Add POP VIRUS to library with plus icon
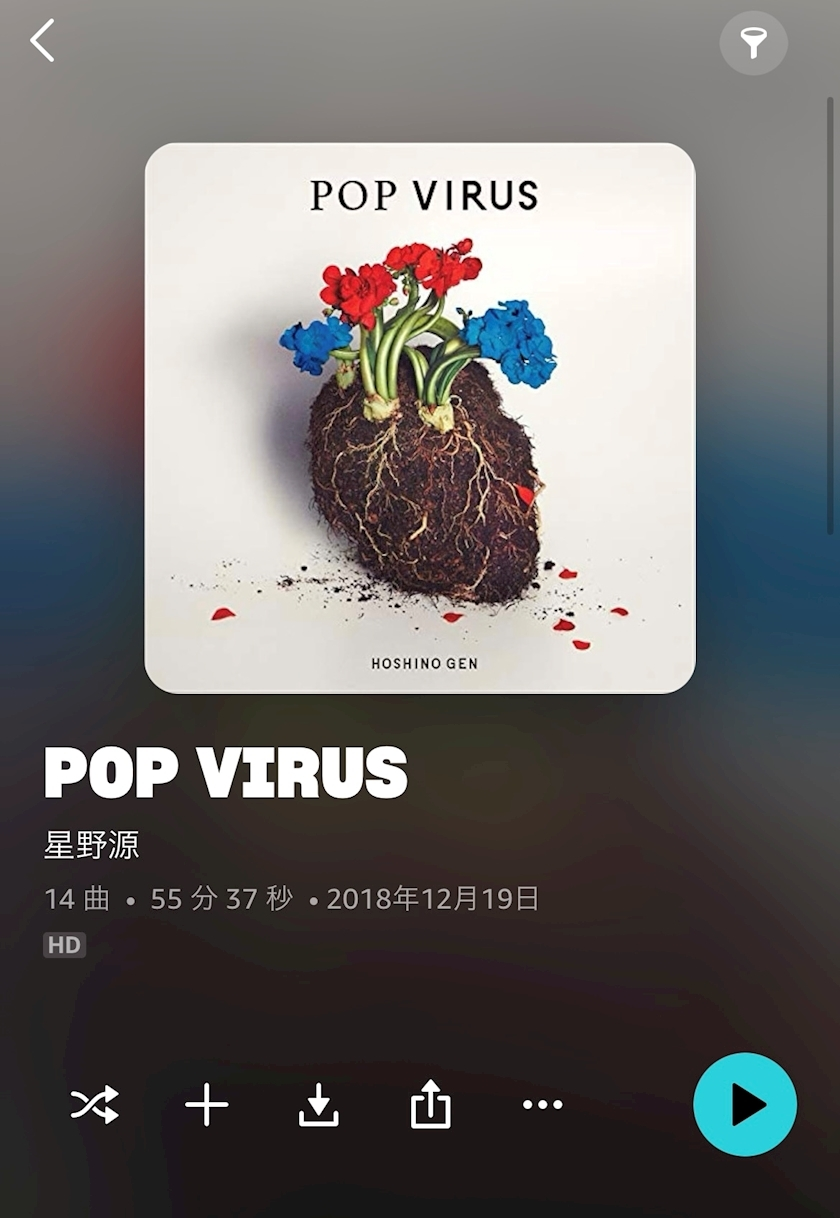The width and height of the screenshot is (840, 1218). point(207,1105)
